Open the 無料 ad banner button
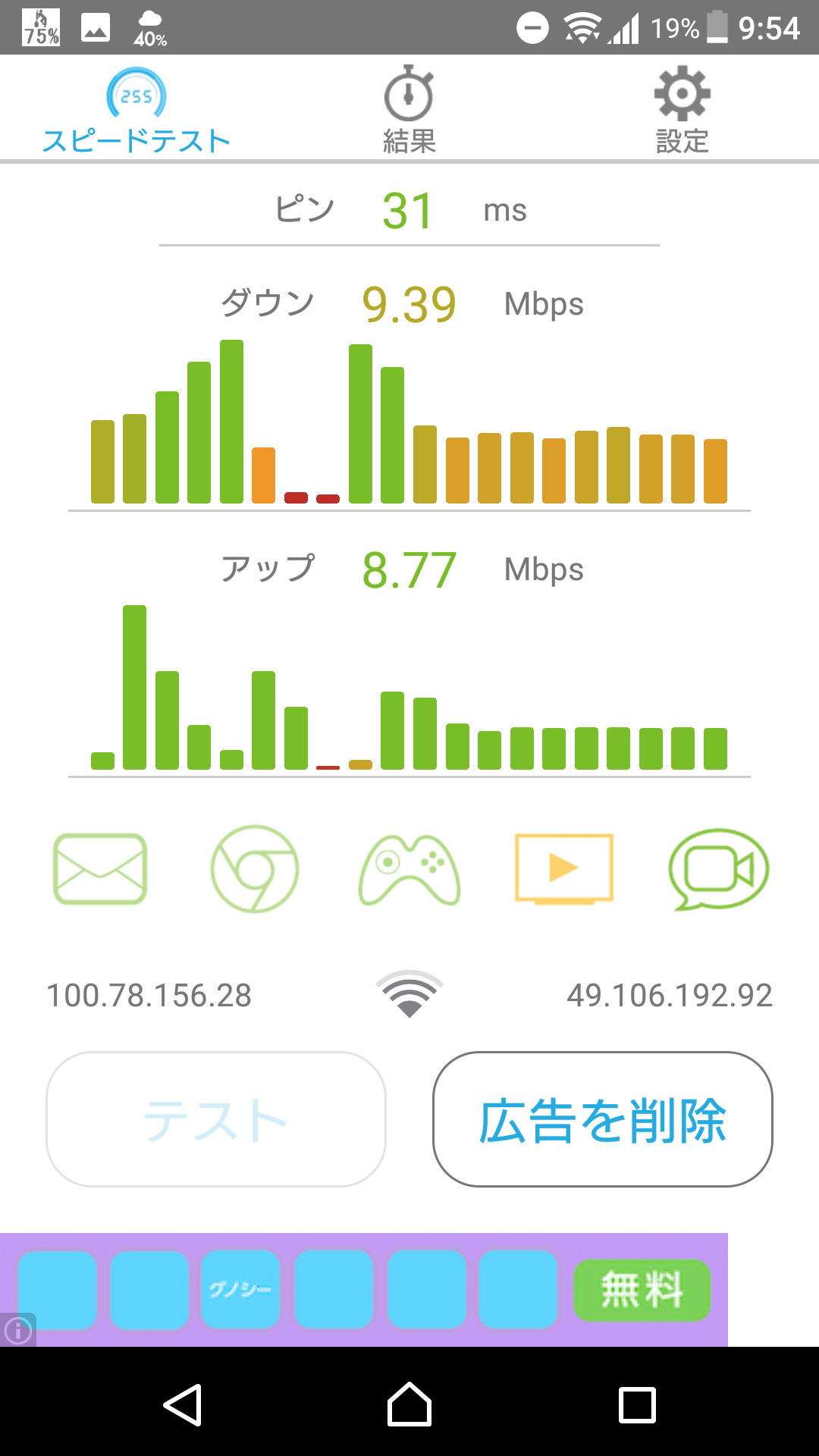Viewport: 819px width, 1456px height. 642,1290
